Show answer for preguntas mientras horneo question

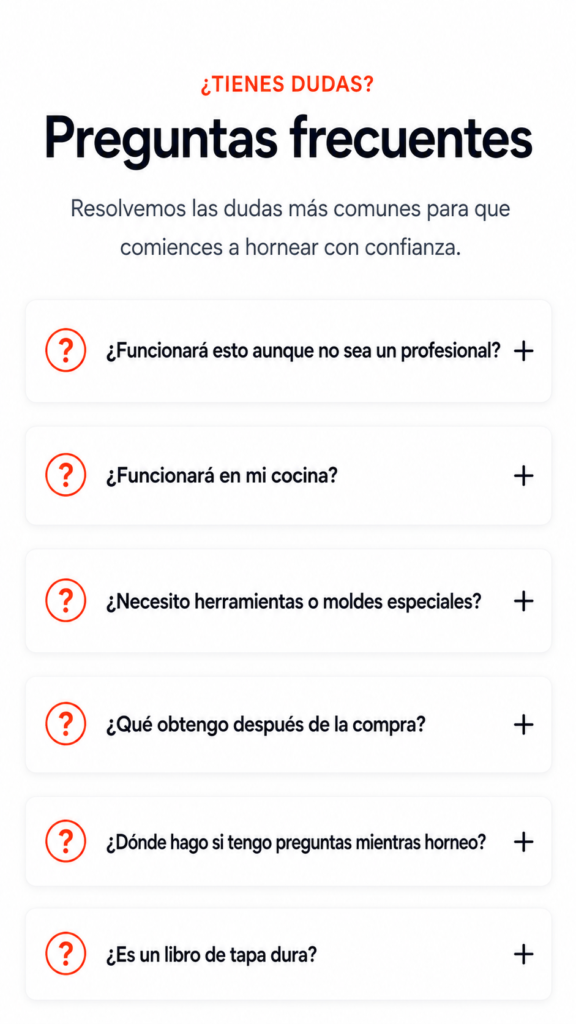(288, 842)
